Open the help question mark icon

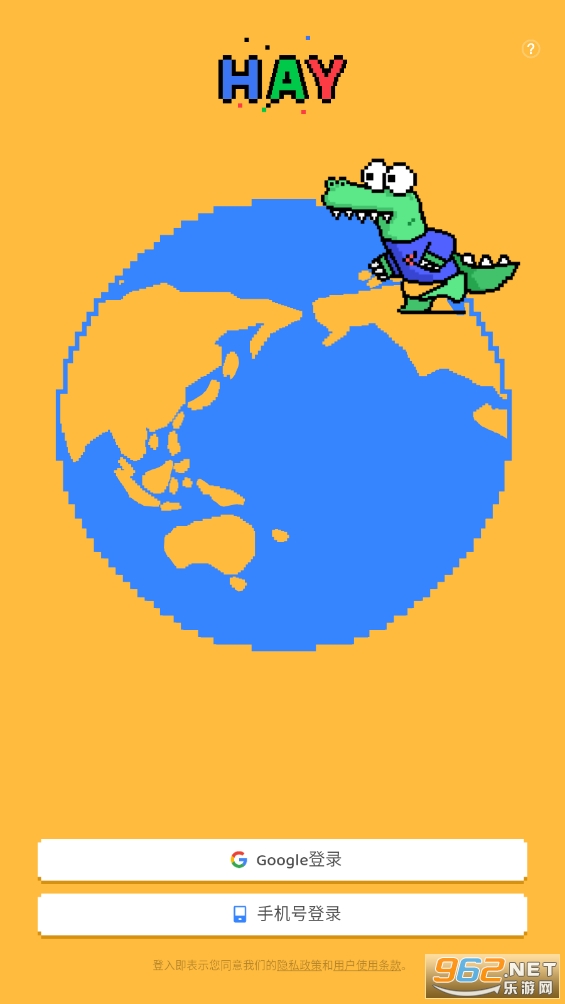pyautogui.click(x=530, y=49)
